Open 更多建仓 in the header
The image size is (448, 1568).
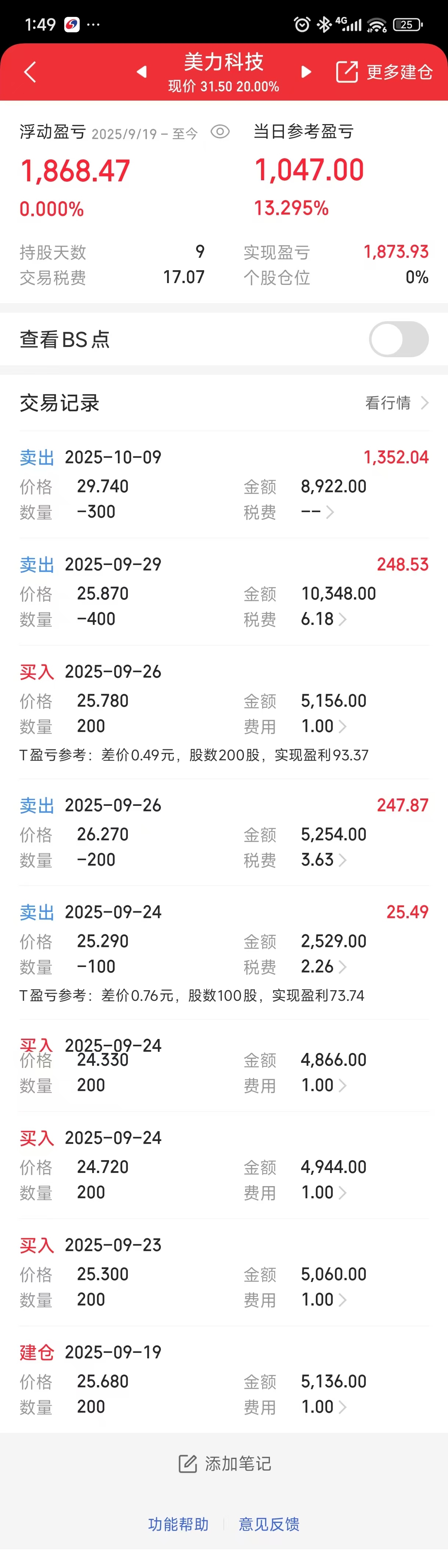[384, 72]
